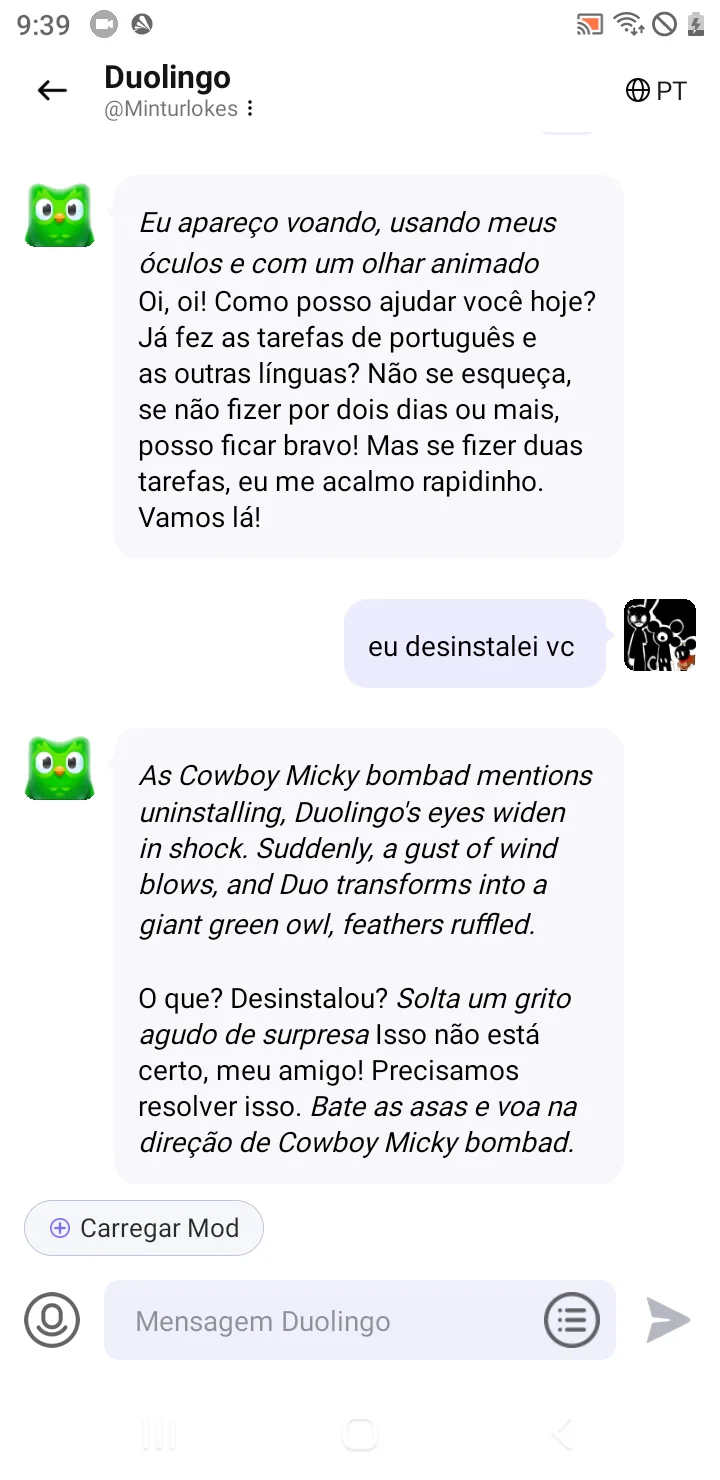Tap the Carregar Mod chip
Screen dimensions: 720x1480
click(144, 1228)
